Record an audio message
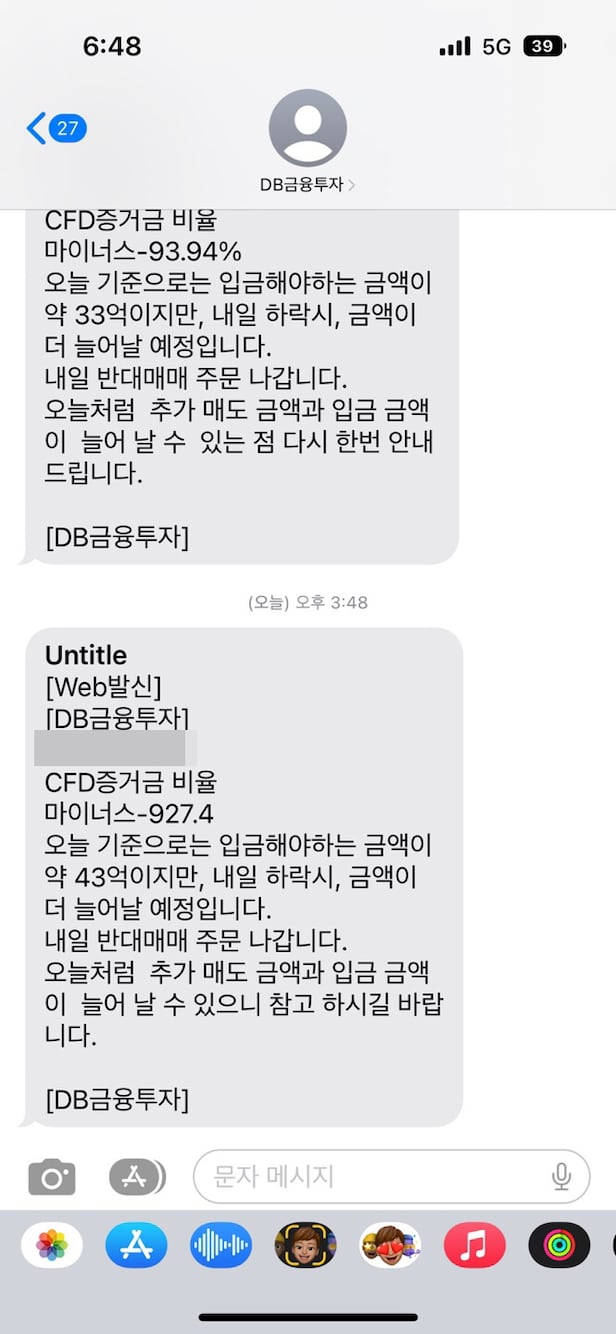 coord(221,1245)
